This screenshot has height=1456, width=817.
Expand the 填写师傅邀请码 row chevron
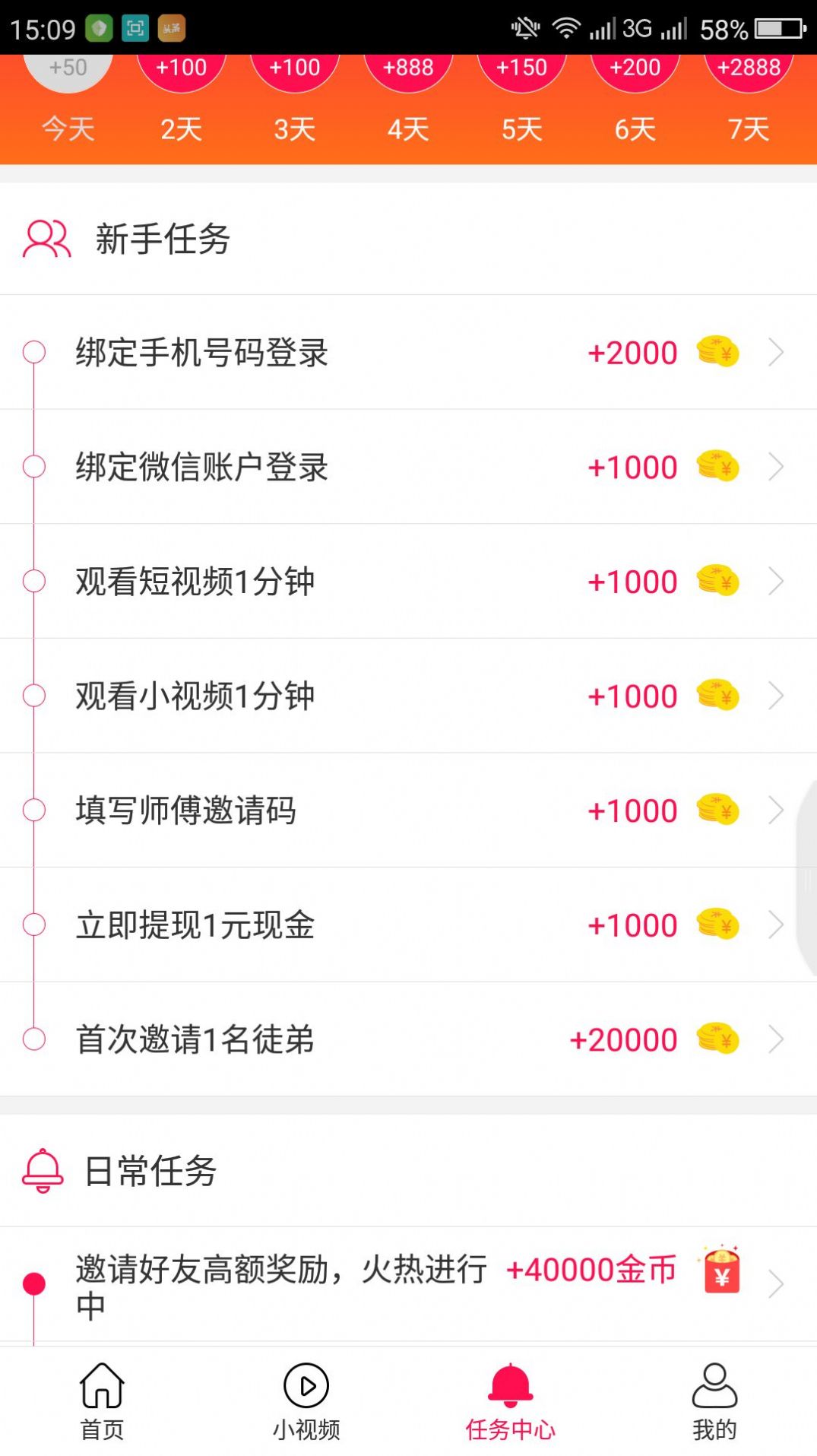(x=776, y=810)
